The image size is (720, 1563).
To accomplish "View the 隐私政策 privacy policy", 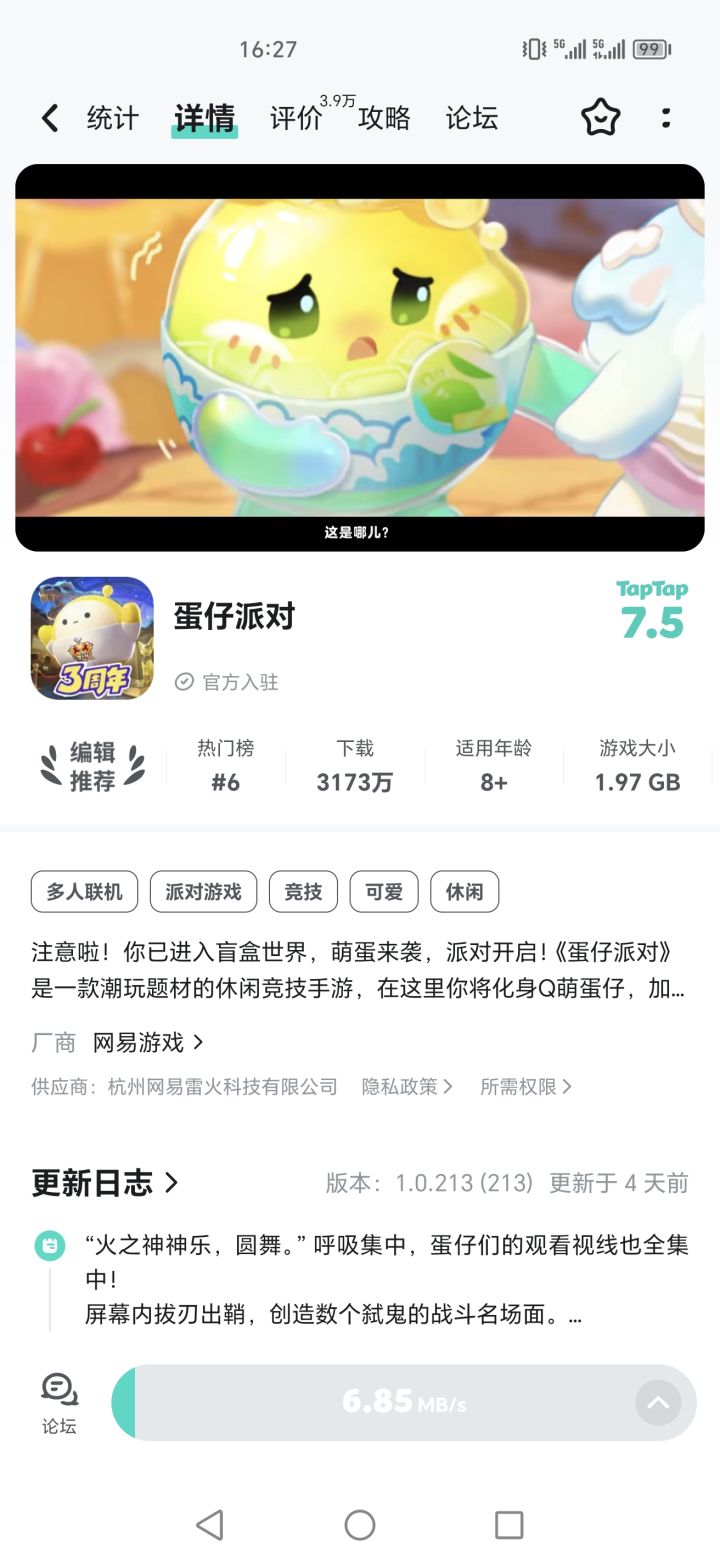I will [x=401, y=1086].
